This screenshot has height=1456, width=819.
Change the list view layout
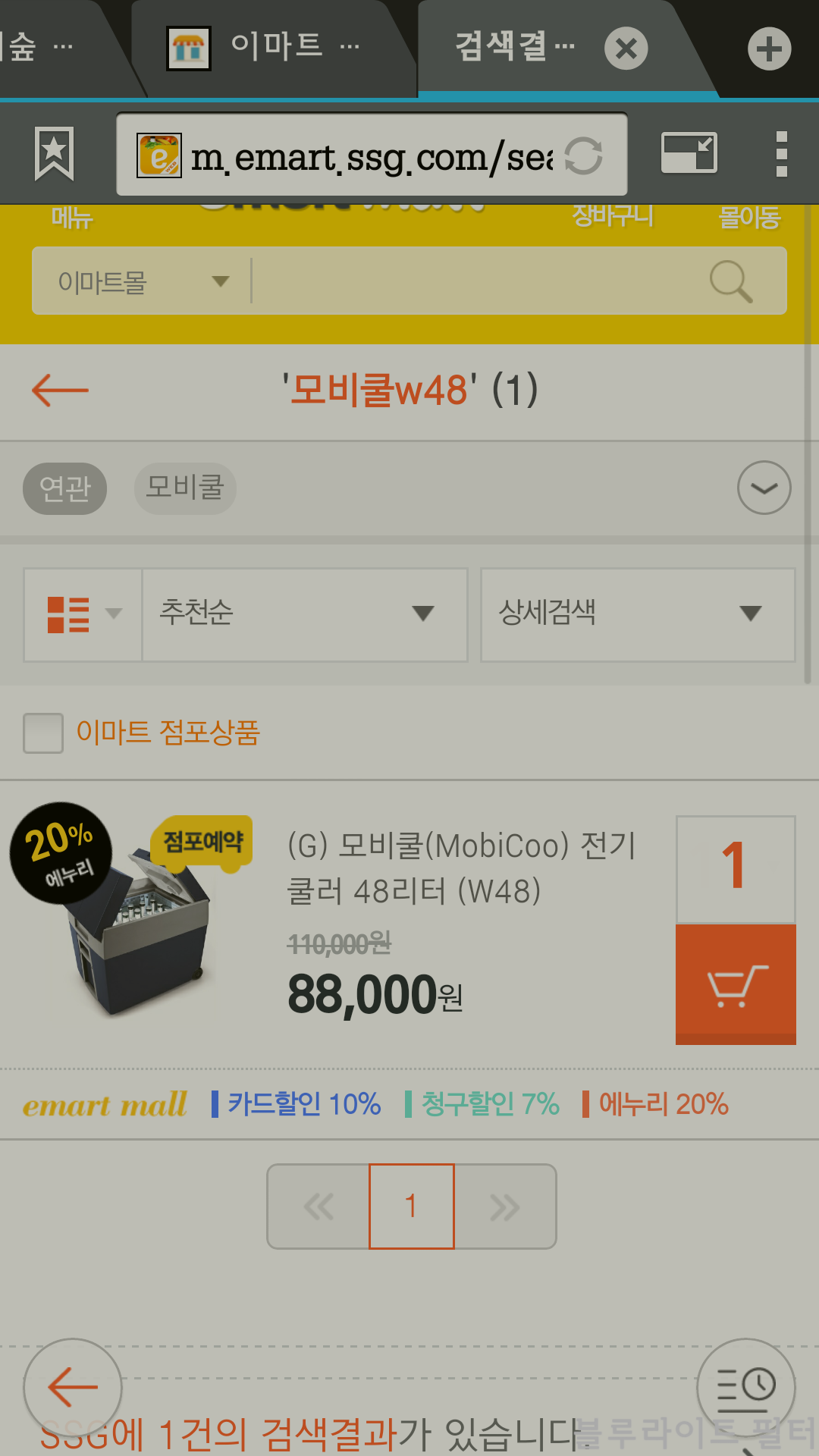(83, 614)
